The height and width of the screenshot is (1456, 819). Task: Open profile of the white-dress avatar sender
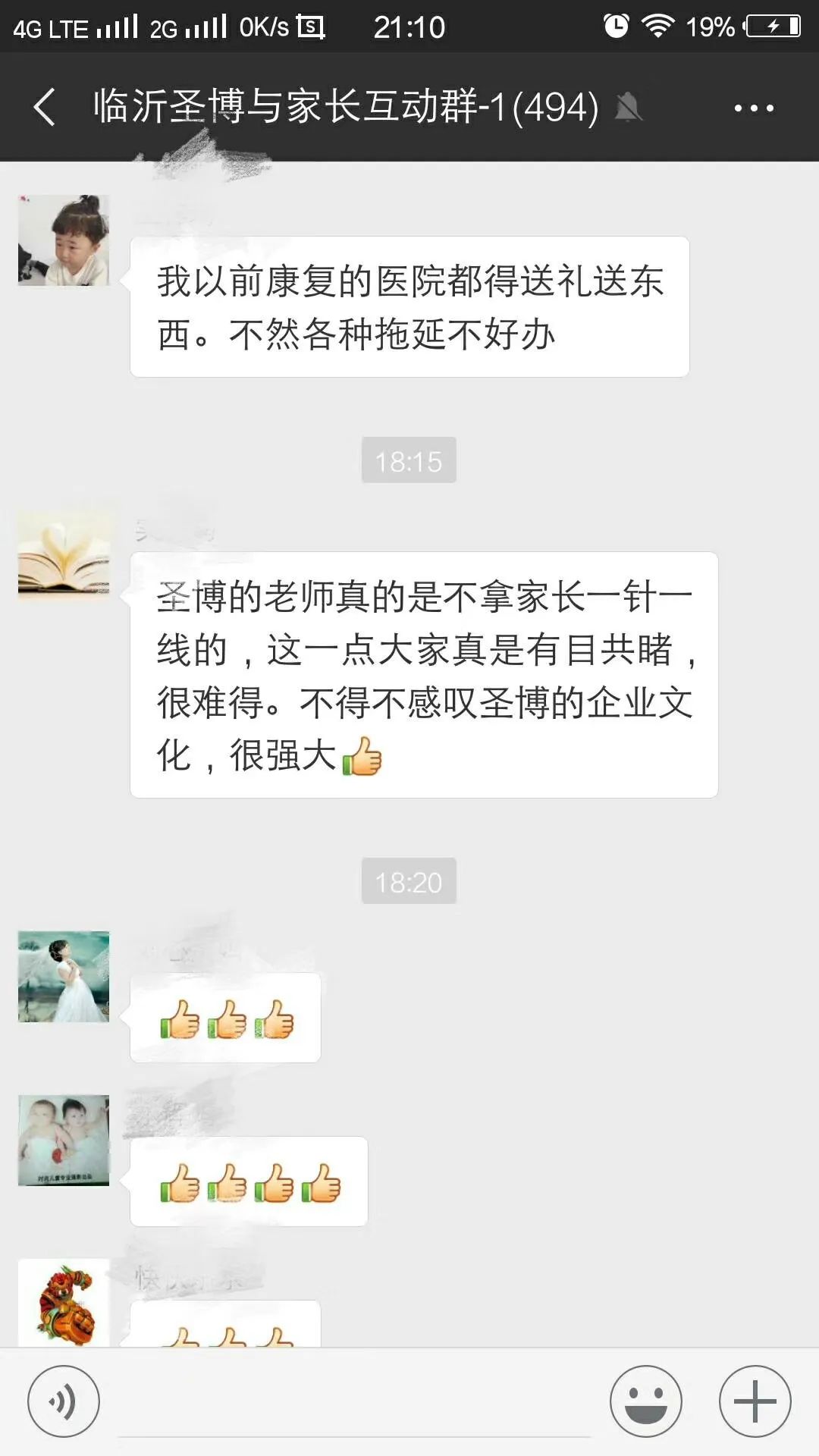point(64,977)
